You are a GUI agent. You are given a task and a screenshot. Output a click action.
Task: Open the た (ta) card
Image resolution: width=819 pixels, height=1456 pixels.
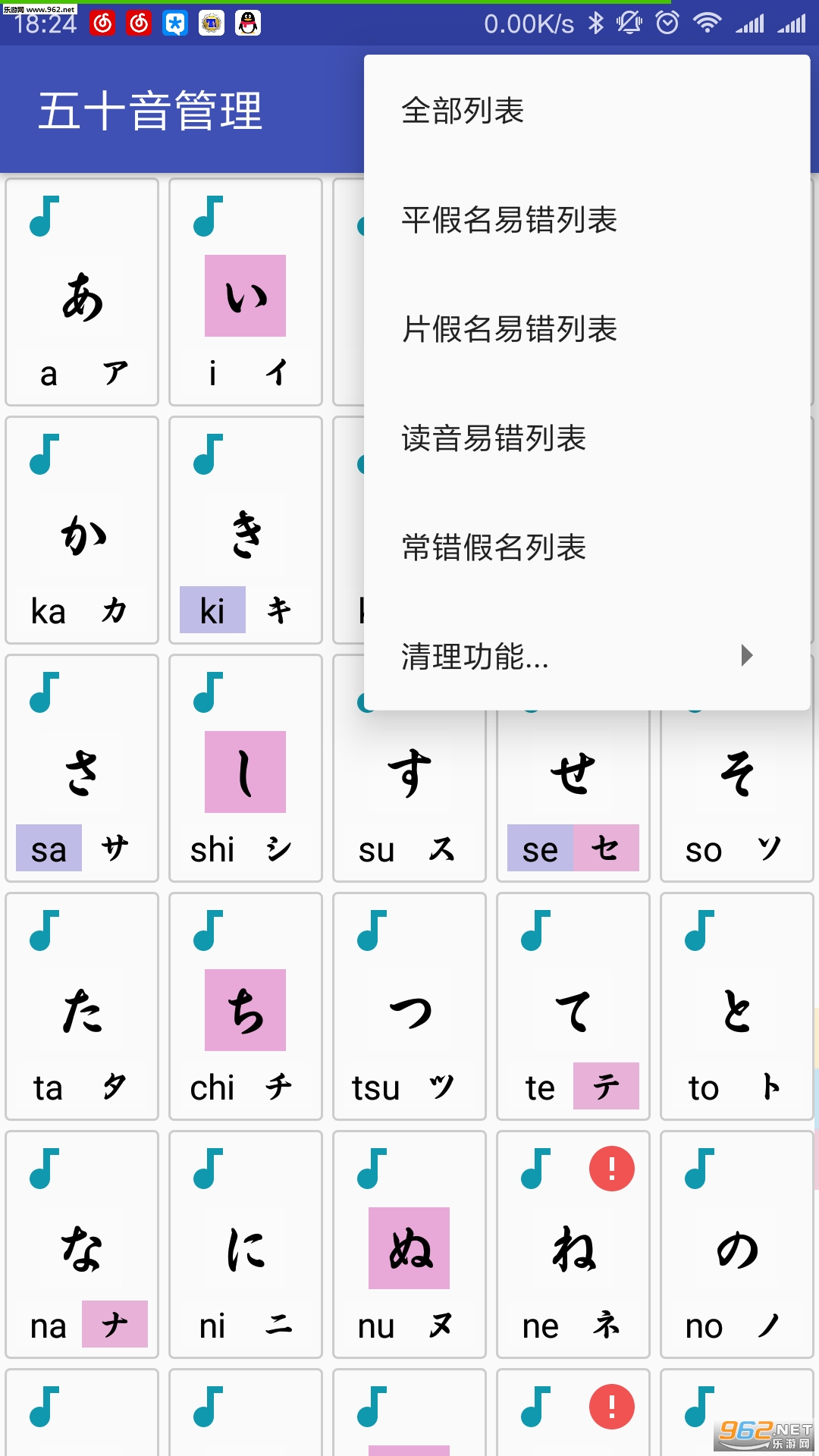pos(82,1006)
